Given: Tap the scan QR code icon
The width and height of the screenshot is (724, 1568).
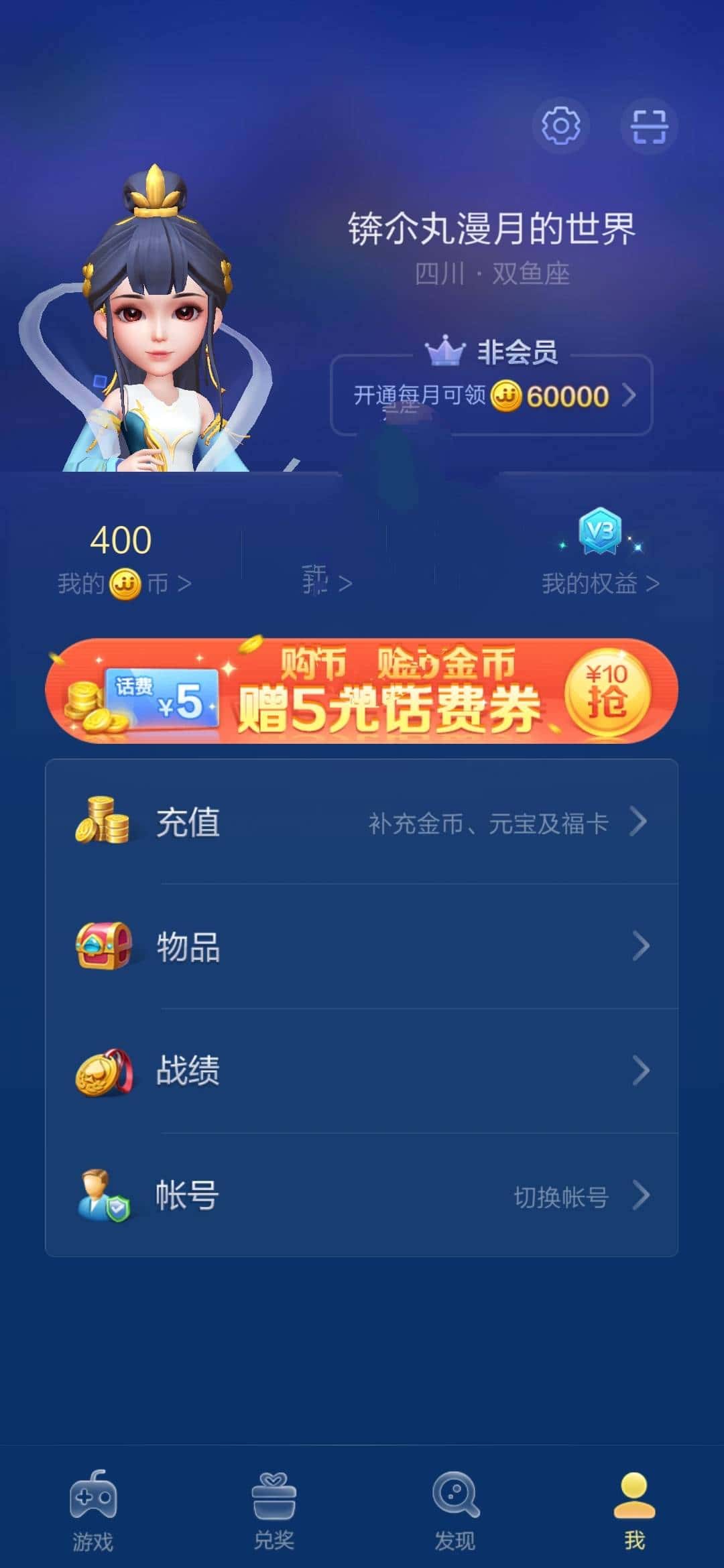Looking at the screenshot, I should click(648, 125).
